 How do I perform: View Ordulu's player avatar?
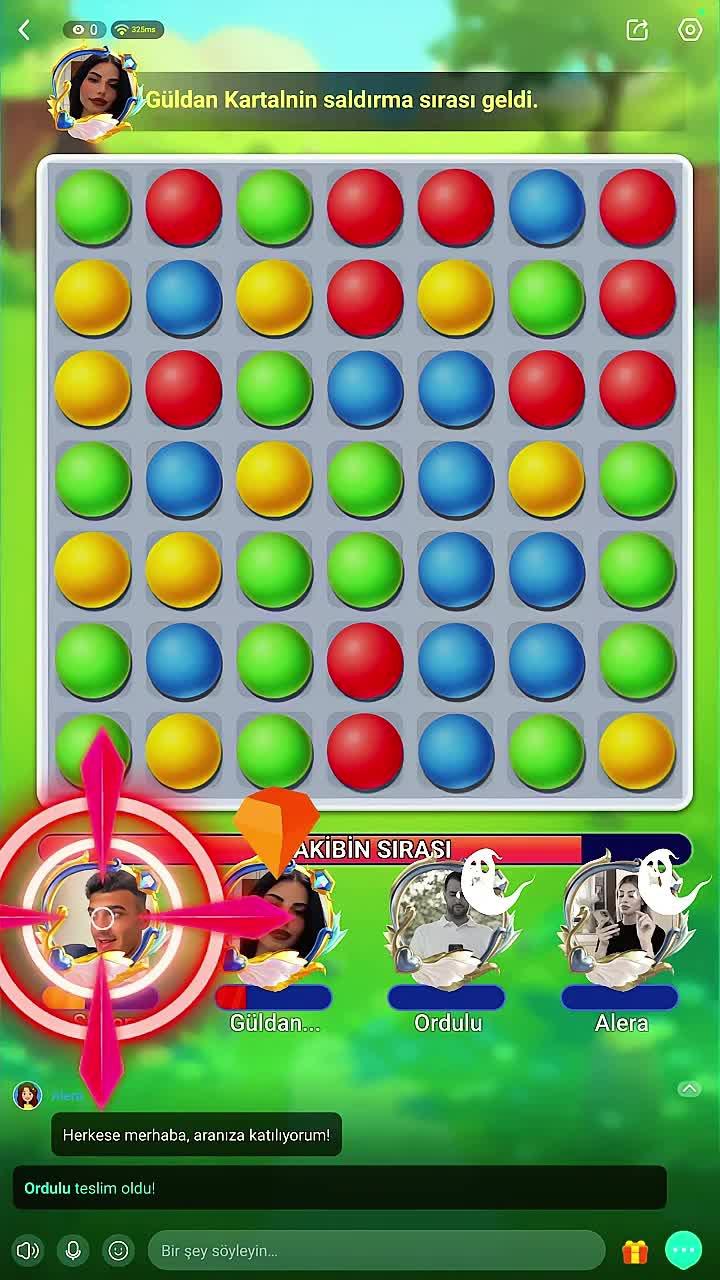coord(447,920)
